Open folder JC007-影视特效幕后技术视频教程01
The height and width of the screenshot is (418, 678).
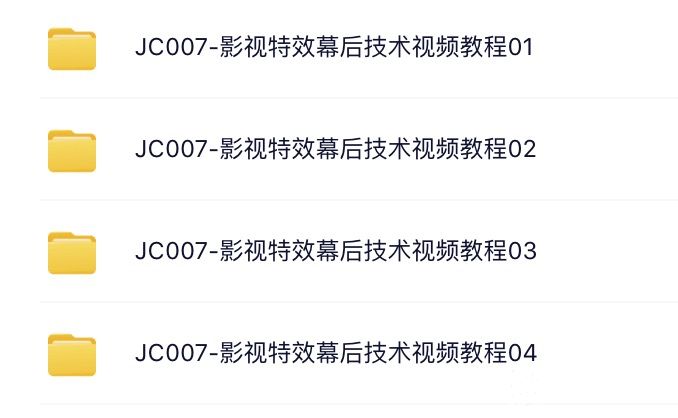pyautogui.click(x=334, y=48)
